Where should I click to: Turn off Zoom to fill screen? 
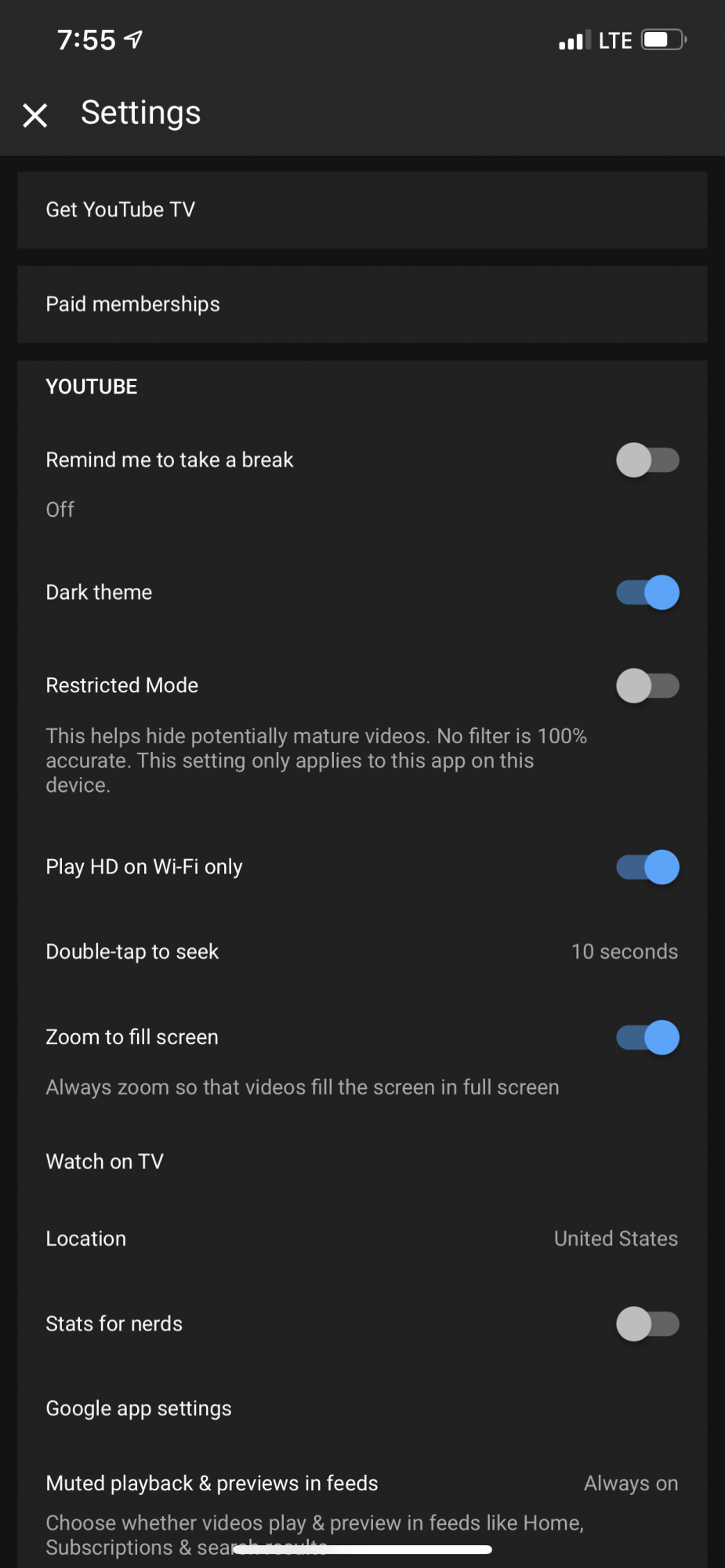[x=647, y=1037]
